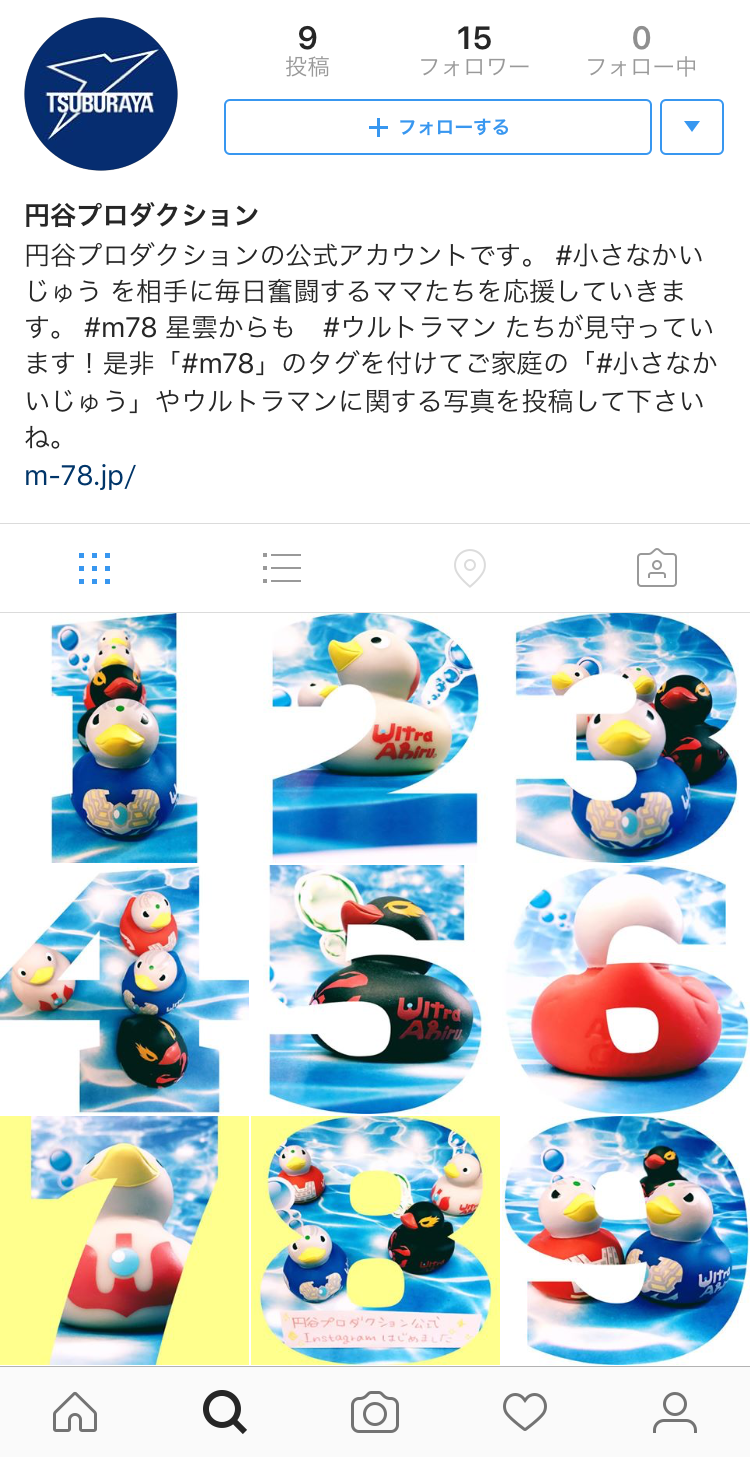Switch to the list view of posts

[281, 567]
